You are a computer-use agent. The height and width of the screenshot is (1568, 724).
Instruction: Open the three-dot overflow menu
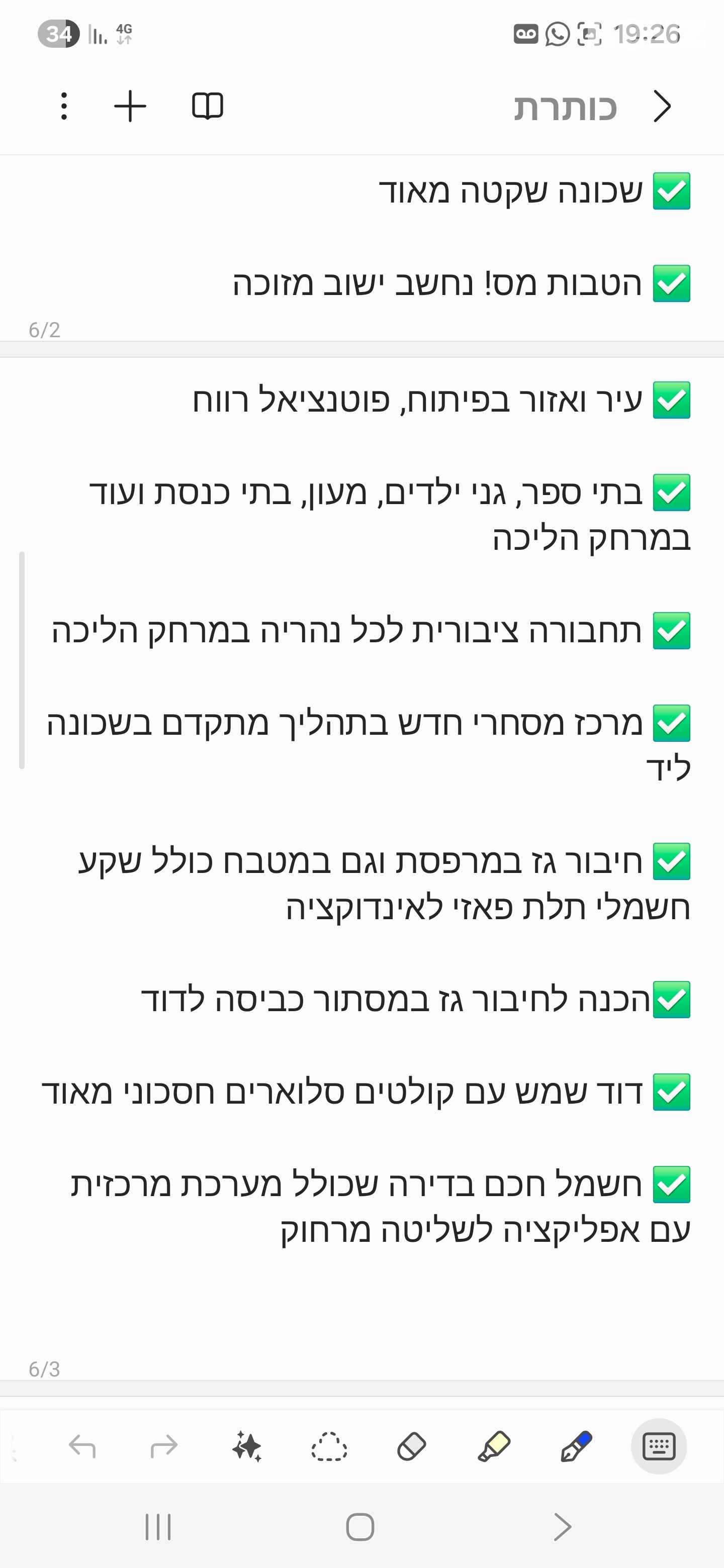point(64,107)
